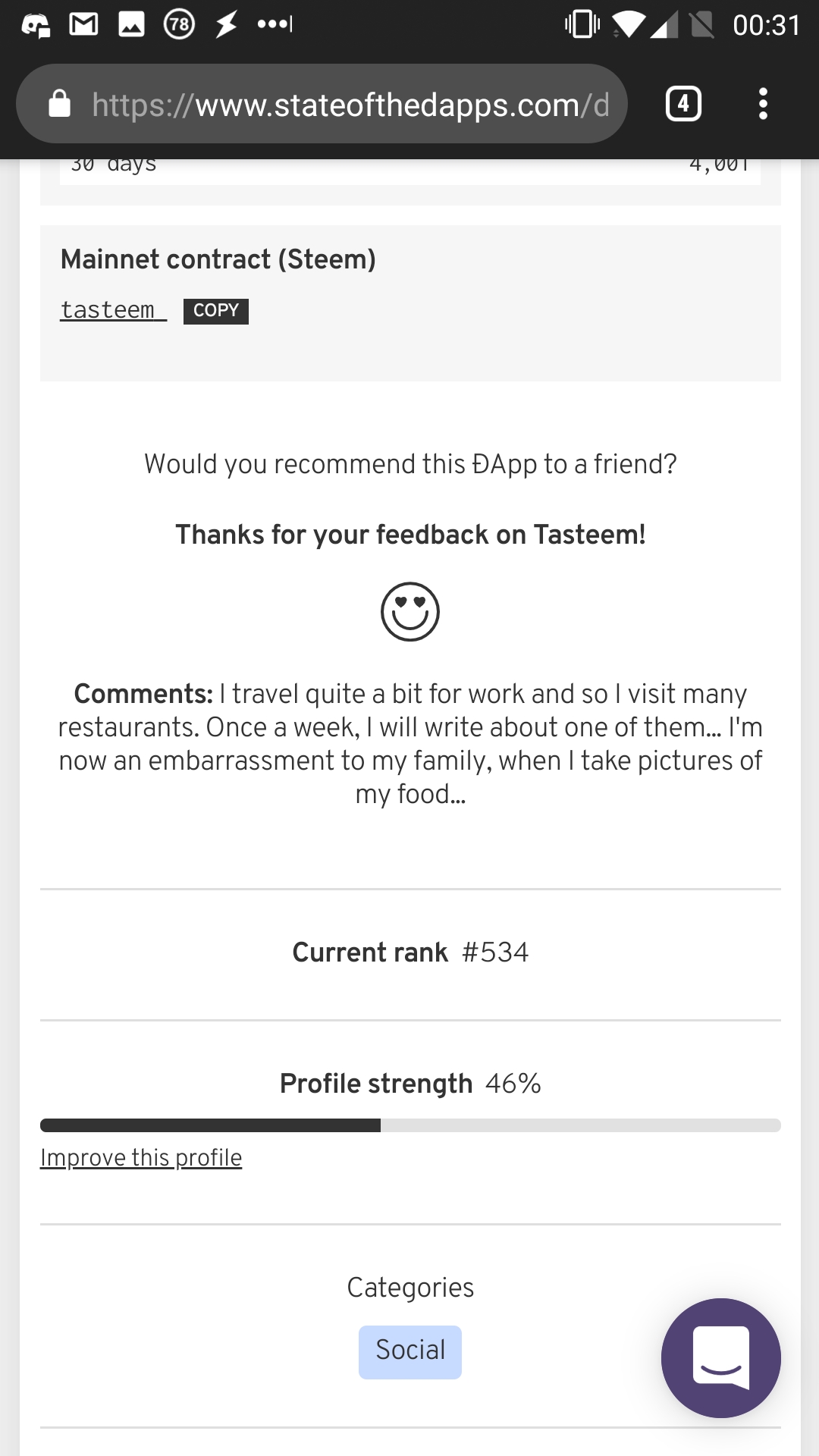This screenshot has height=1456, width=819.
Task: Open the Chrome overflow menu
Action: [x=763, y=104]
